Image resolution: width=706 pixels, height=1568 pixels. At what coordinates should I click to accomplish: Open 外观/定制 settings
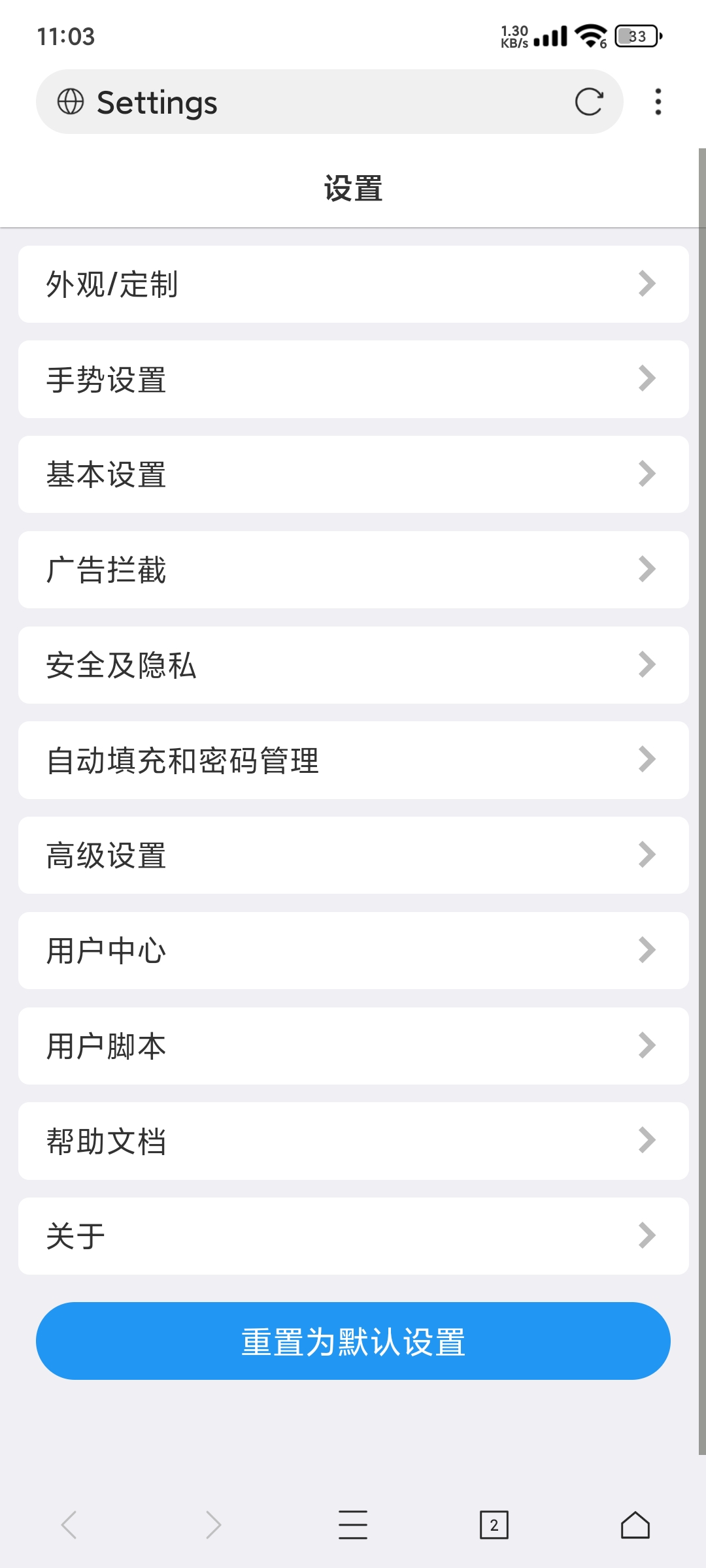pos(353,284)
